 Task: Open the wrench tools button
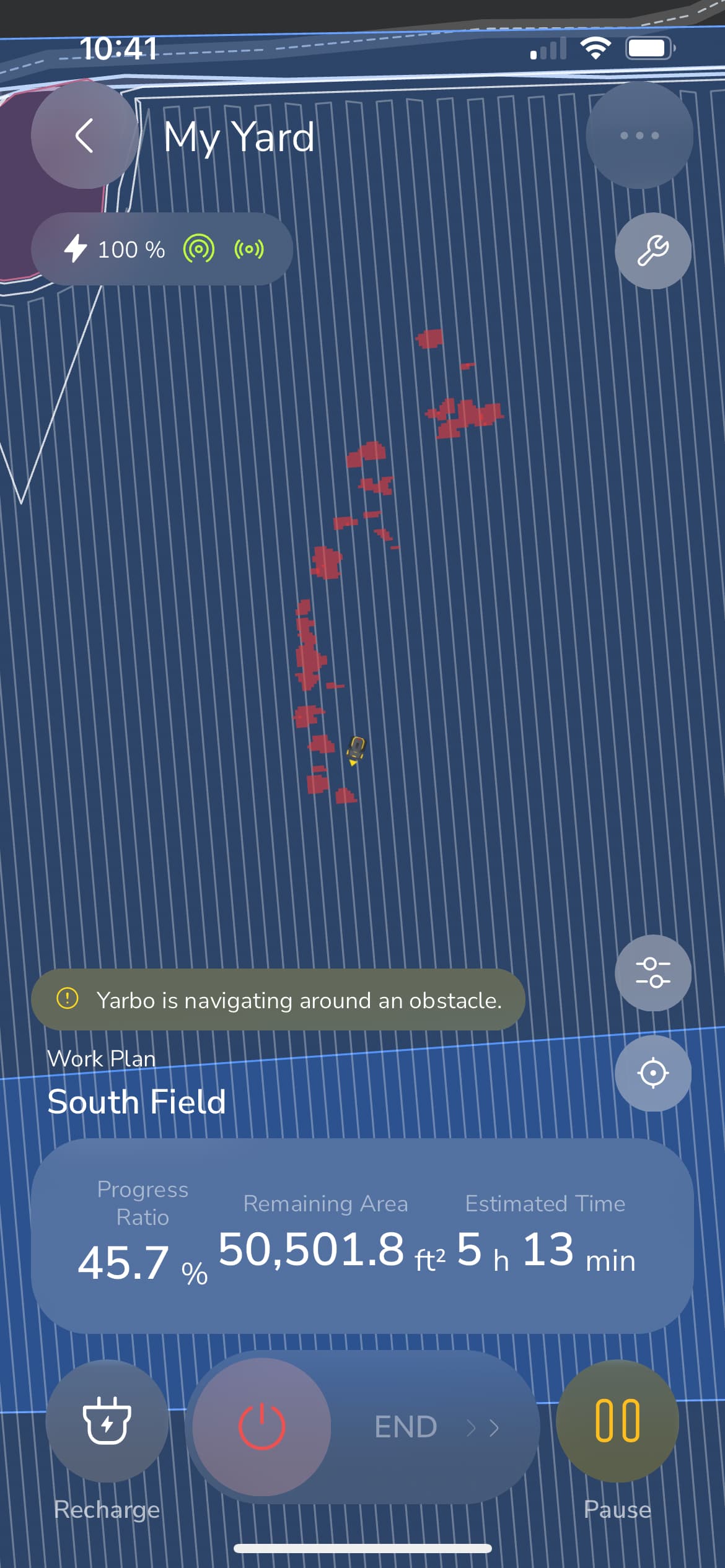pos(652,251)
